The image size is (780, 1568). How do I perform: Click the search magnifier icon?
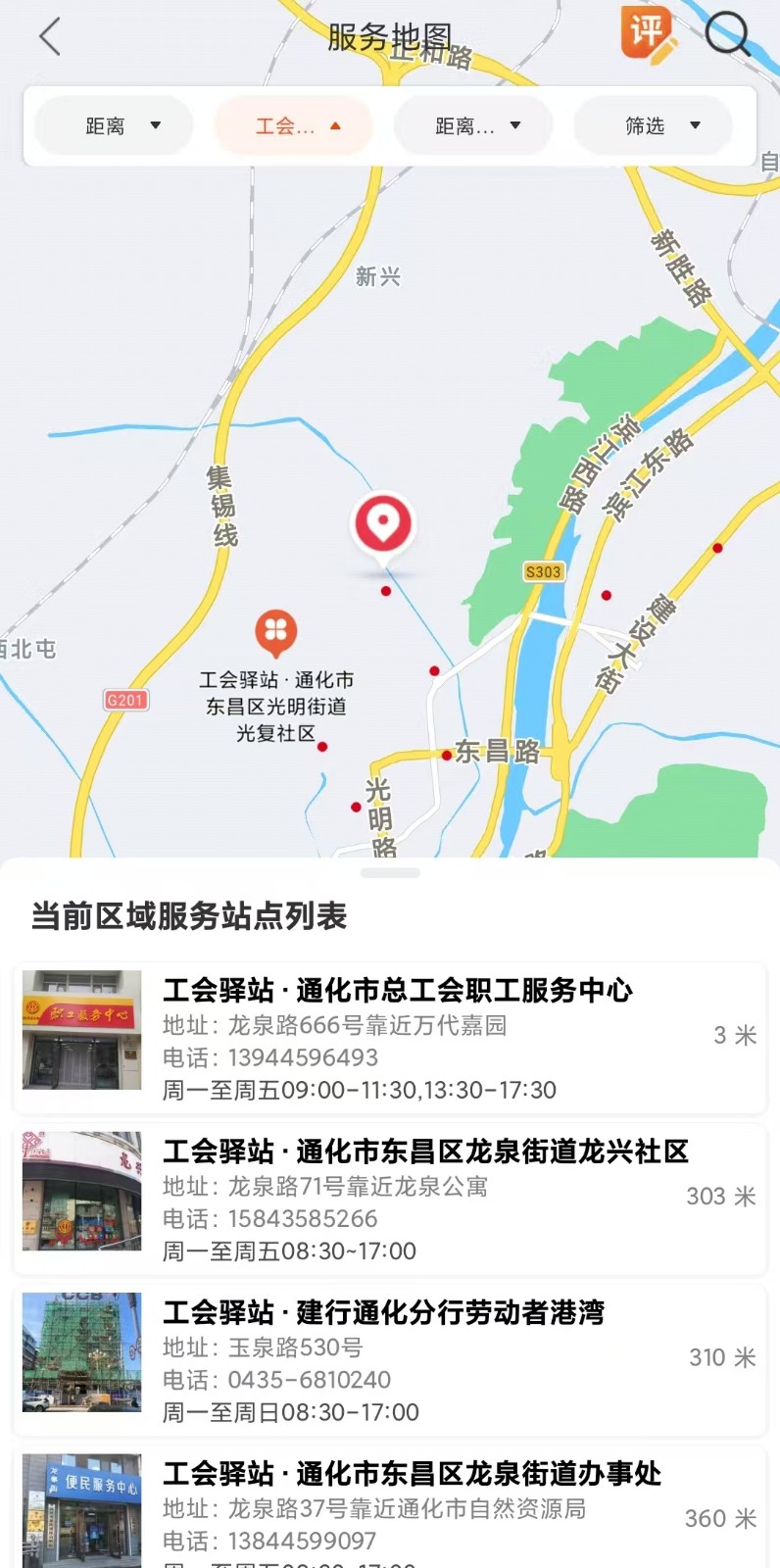click(x=727, y=36)
